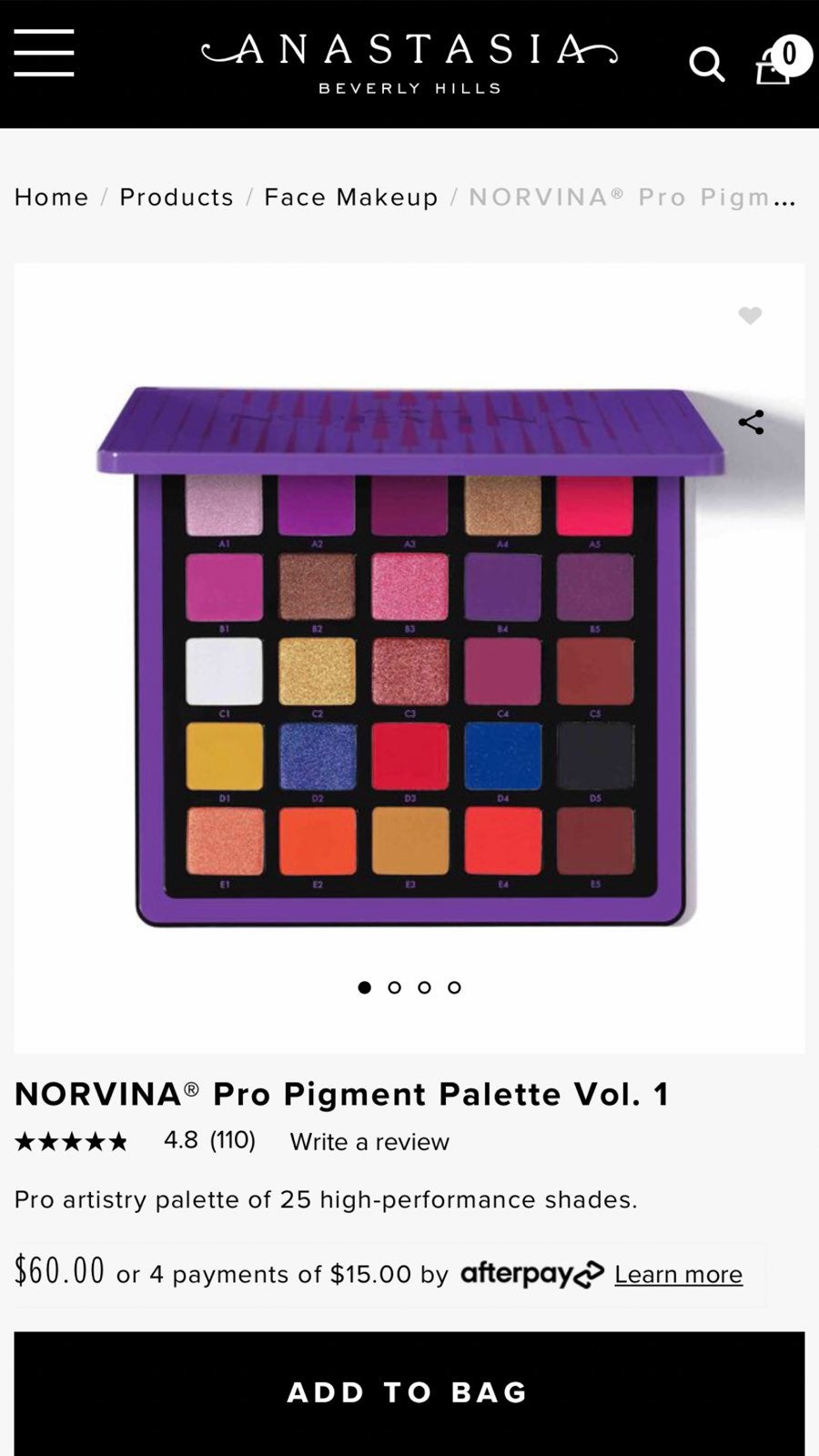The width and height of the screenshot is (819, 1456).
Task: Open Face Makeup breadcrumb link
Action: (x=351, y=197)
